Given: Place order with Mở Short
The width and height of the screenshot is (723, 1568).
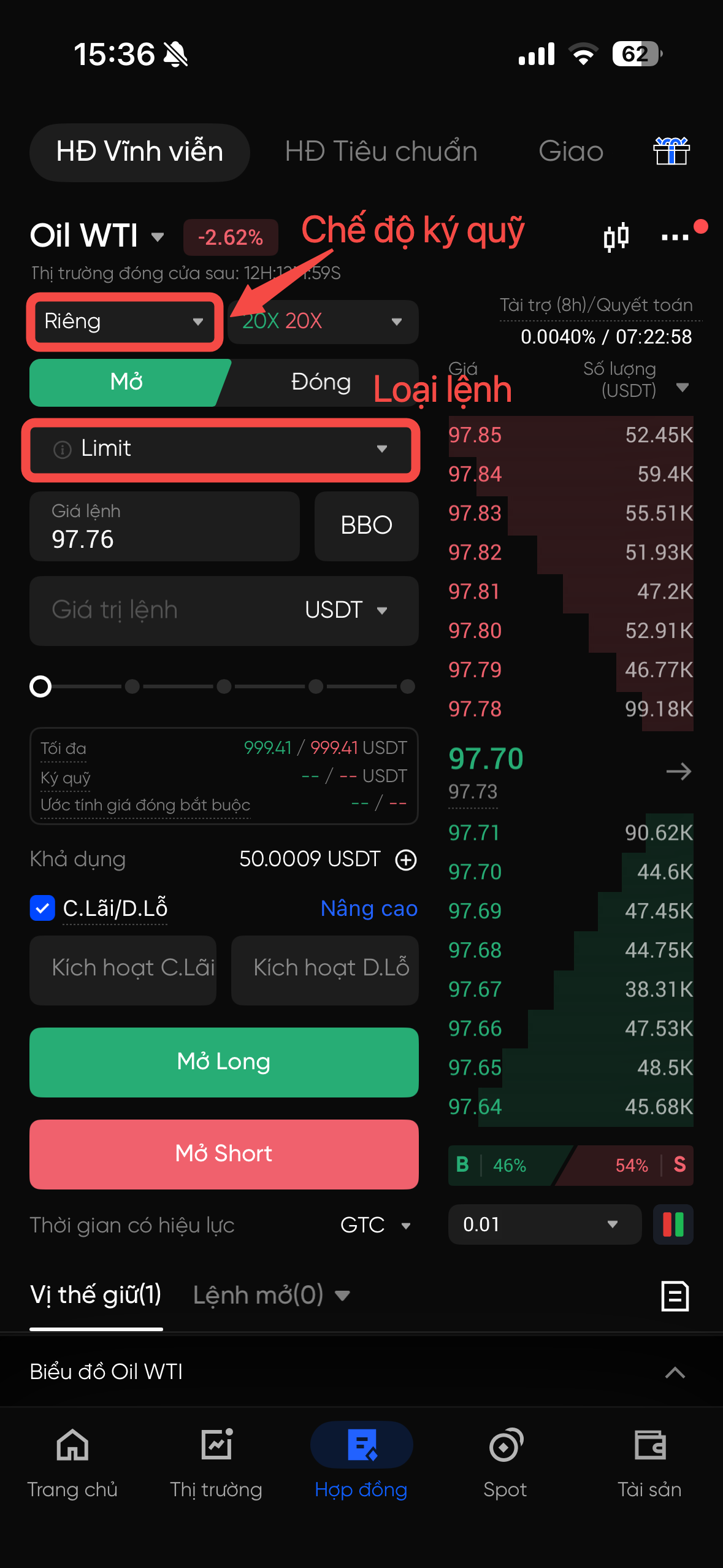Looking at the screenshot, I should coord(224,1154).
